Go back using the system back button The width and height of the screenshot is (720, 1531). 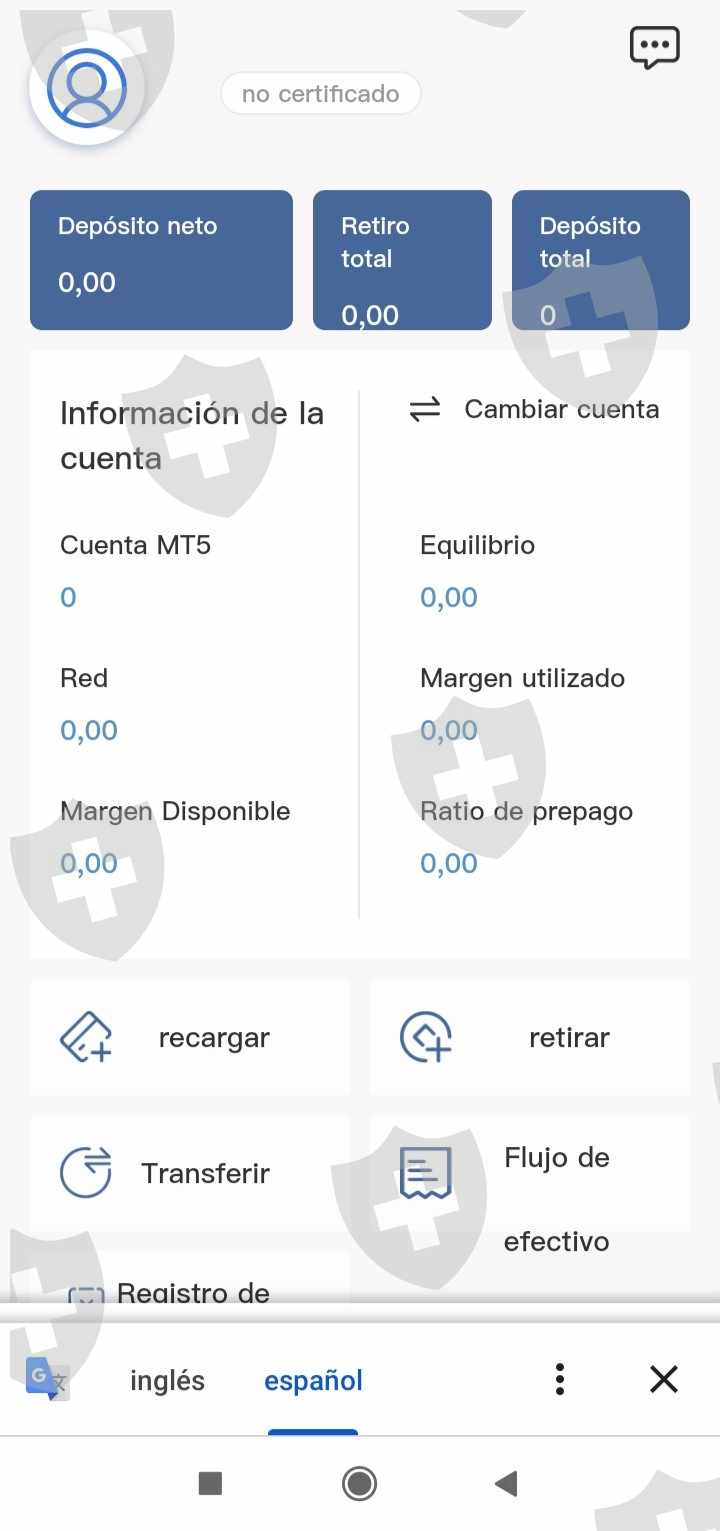[x=507, y=1483]
